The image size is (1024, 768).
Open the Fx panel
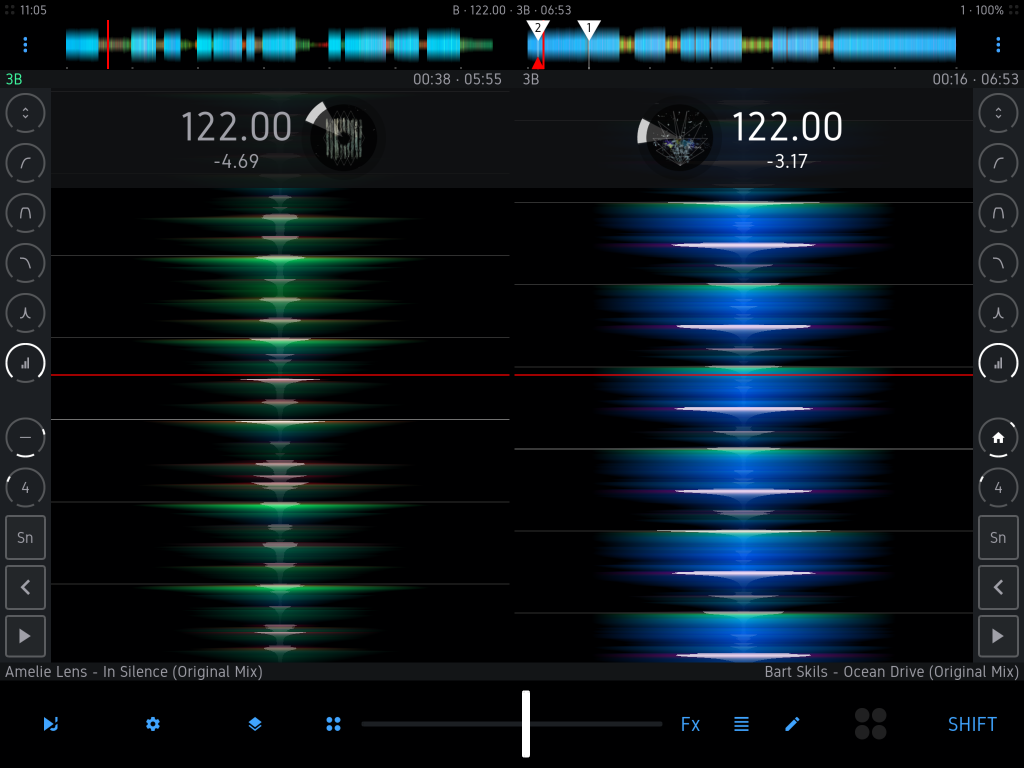(x=690, y=724)
